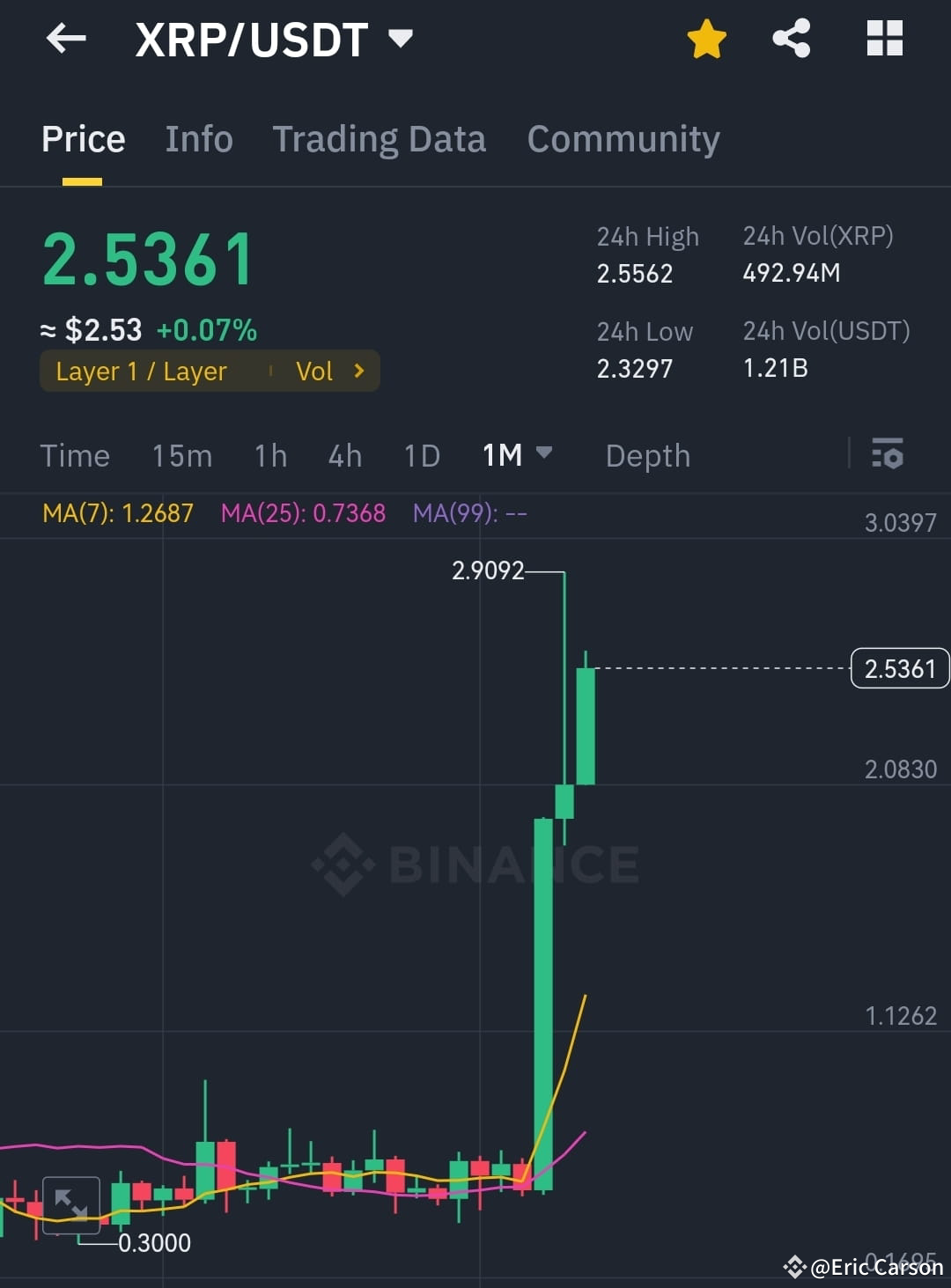Tap the verified badge next to Eric Carson
The width and height of the screenshot is (951, 1288).
click(x=797, y=1266)
